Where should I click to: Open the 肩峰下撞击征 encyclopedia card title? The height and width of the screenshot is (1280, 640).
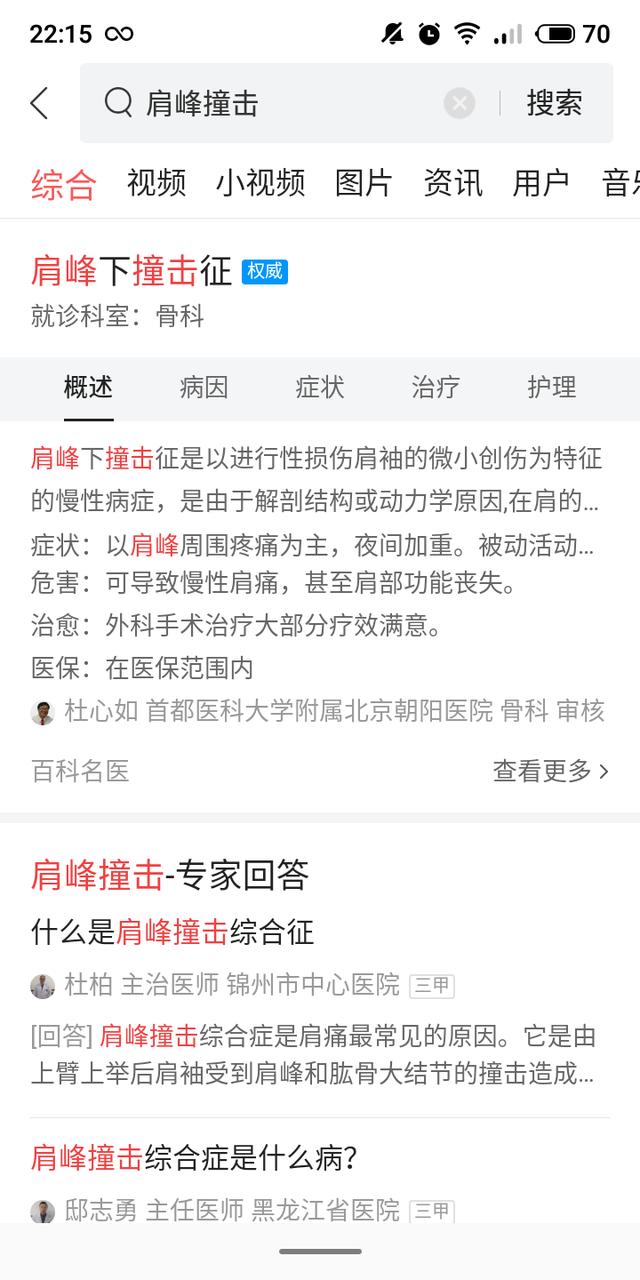click(132, 271)
